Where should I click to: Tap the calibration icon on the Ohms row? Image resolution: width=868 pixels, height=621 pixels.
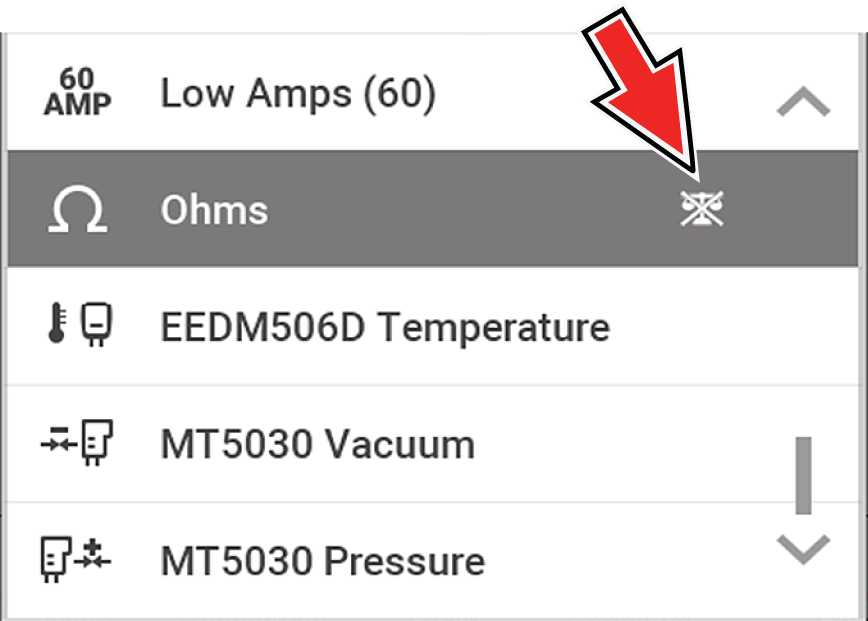702,208
